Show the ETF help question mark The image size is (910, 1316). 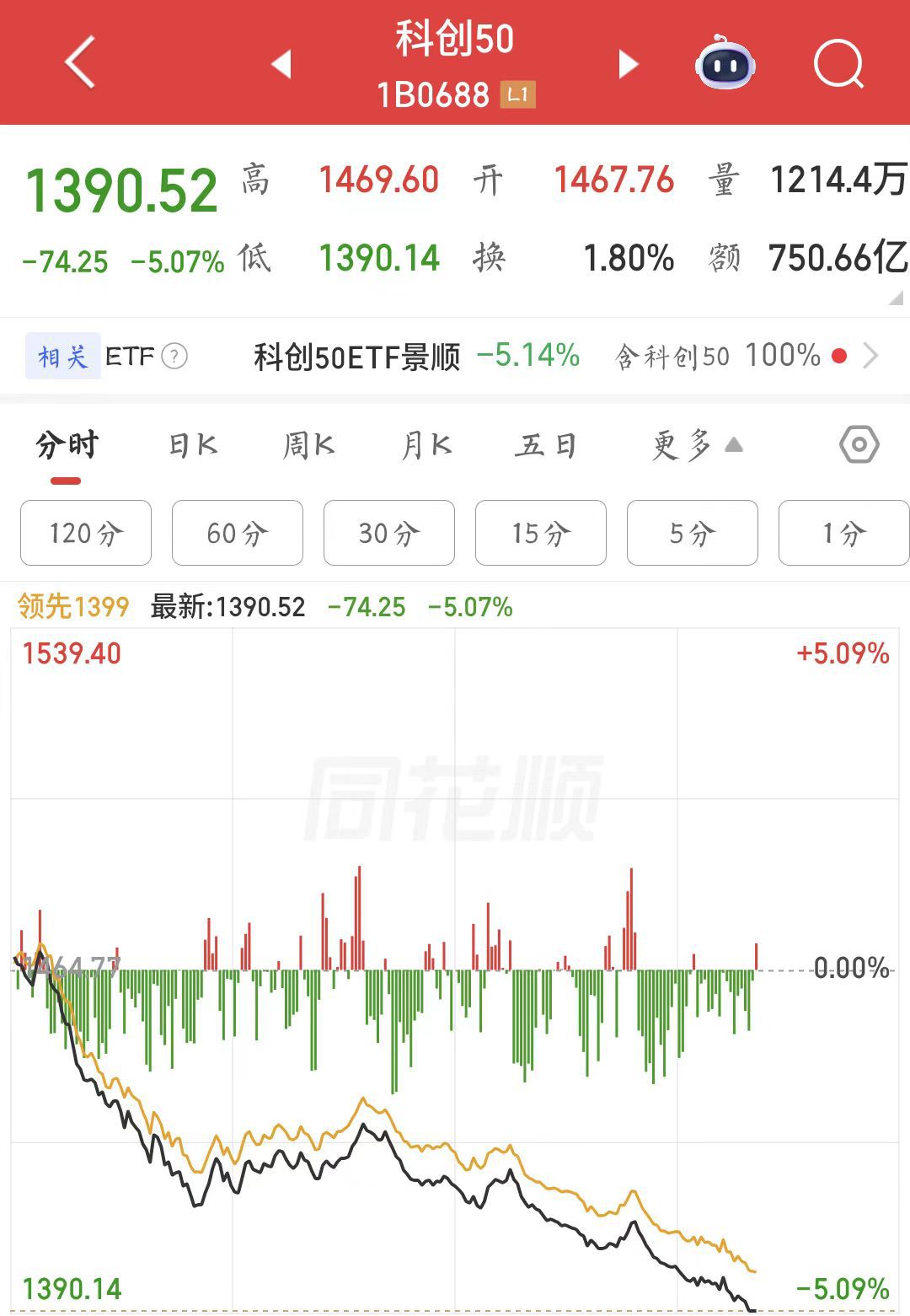point(174,357)
